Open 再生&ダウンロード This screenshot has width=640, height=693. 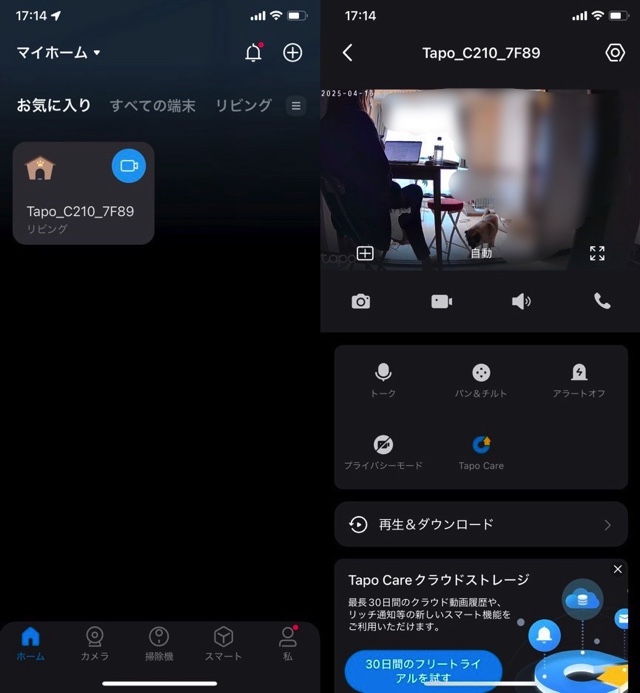tap(481, 524)
